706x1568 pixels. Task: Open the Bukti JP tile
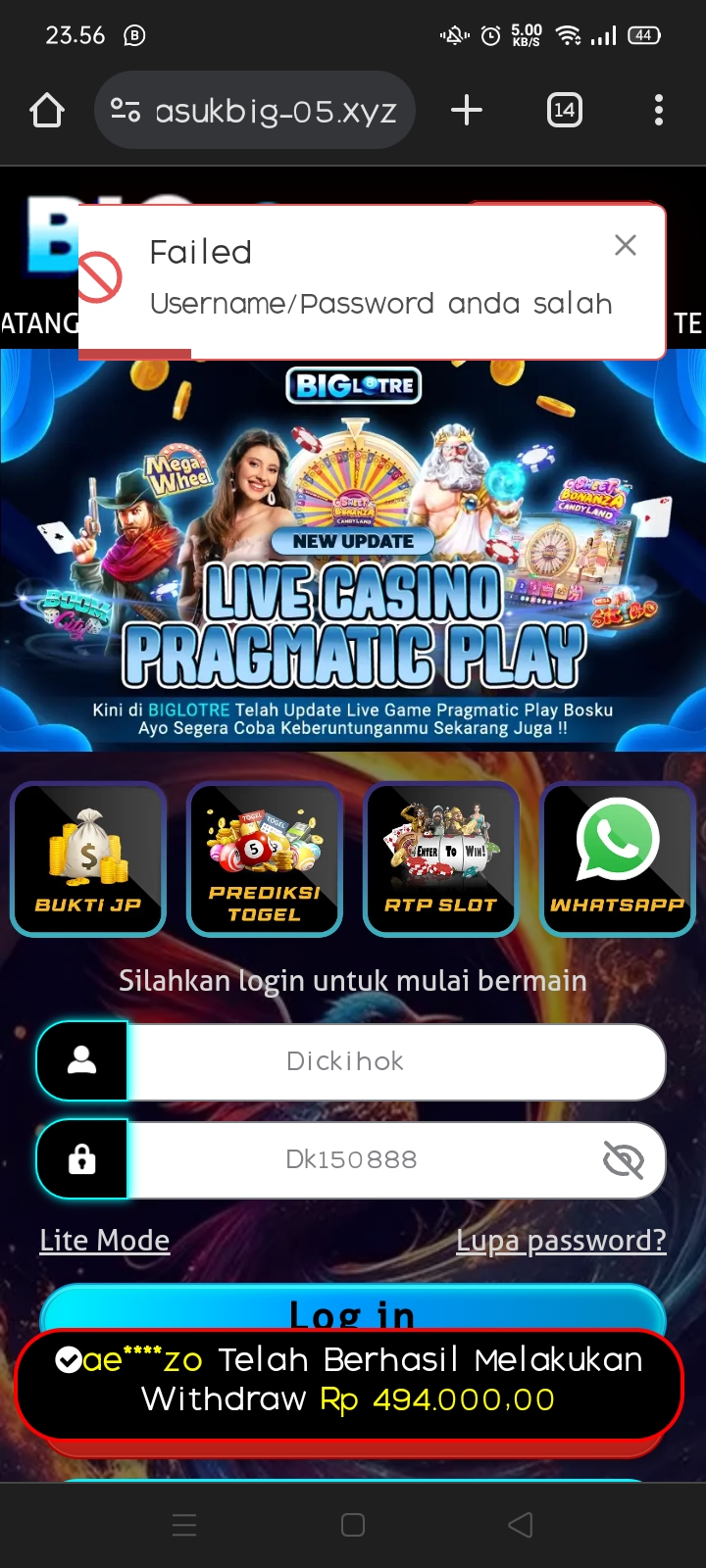(88, 859)
